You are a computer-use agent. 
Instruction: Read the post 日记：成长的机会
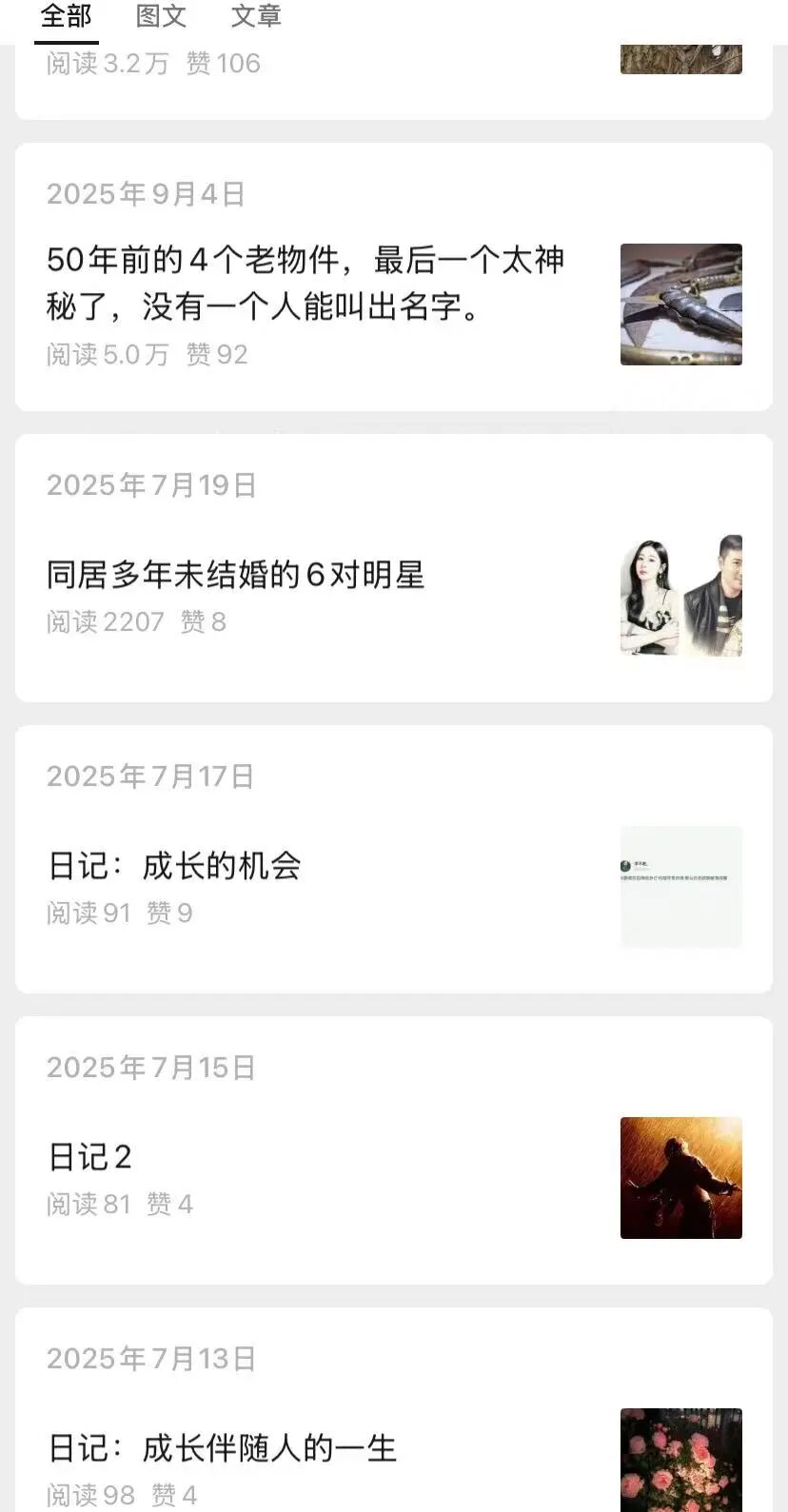coord(174,866)
